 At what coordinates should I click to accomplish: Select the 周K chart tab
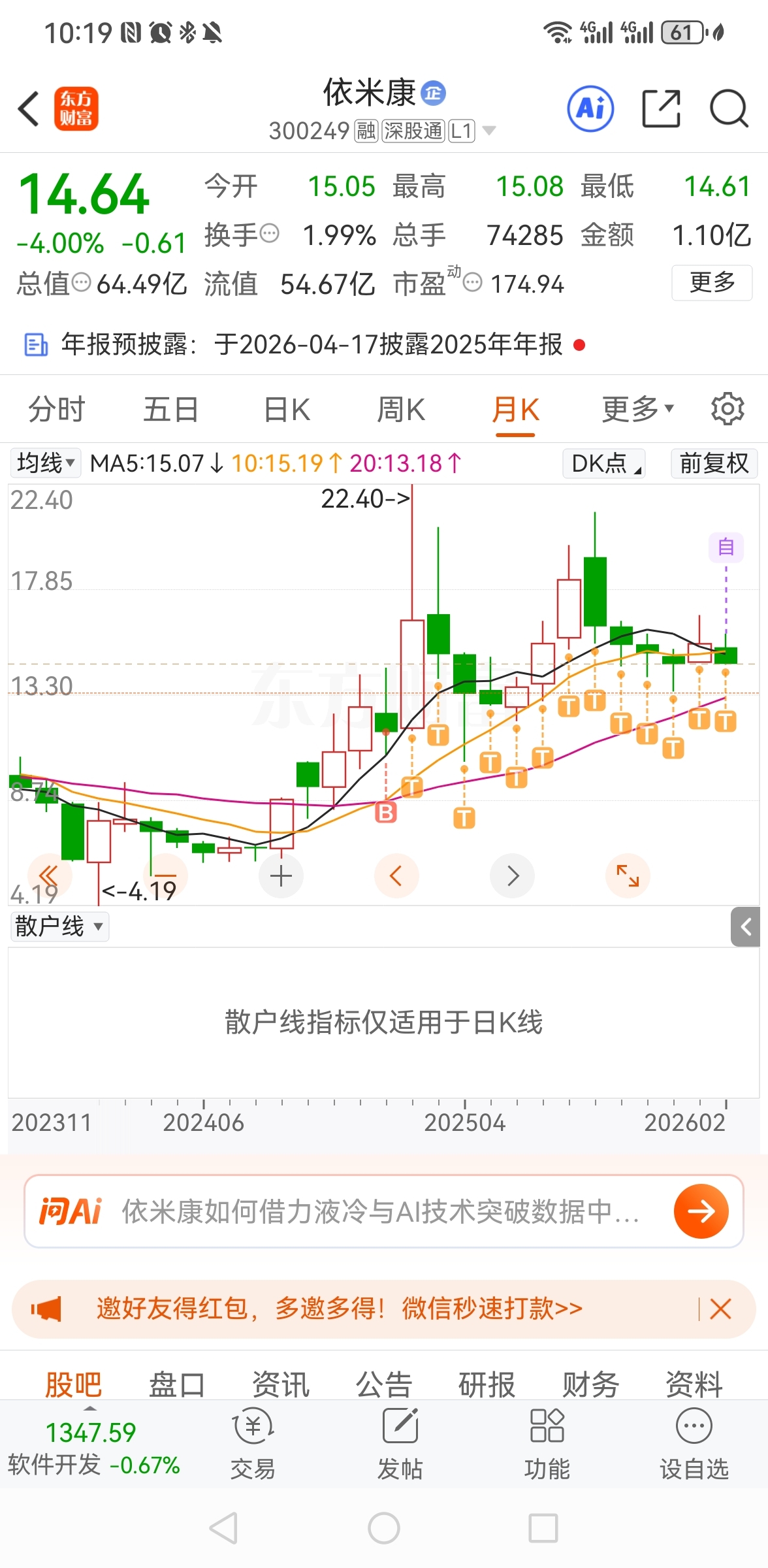pyautogui.click(x=401, y=410)
